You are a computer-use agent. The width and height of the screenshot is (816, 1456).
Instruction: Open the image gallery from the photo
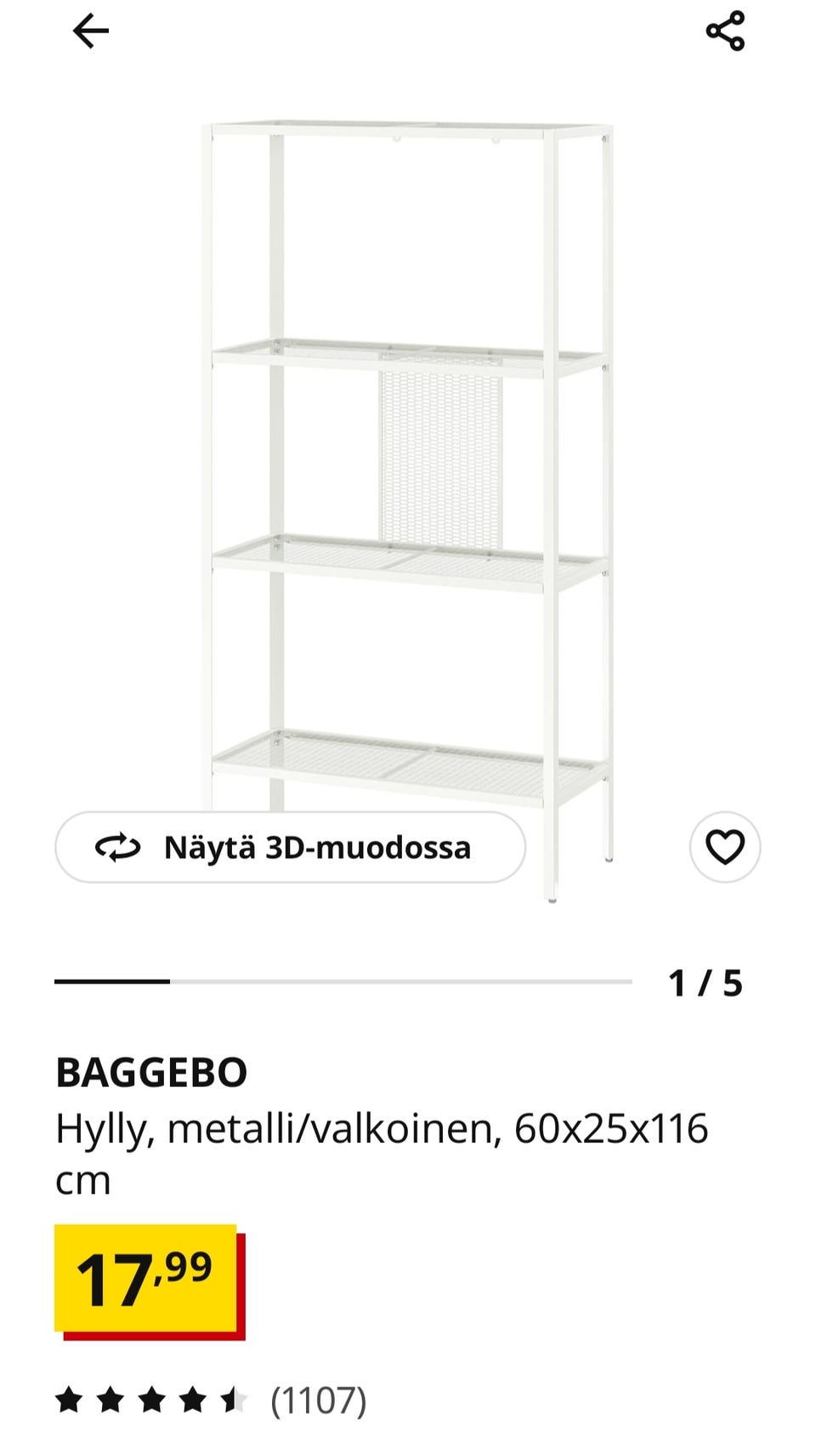(408, 468)
